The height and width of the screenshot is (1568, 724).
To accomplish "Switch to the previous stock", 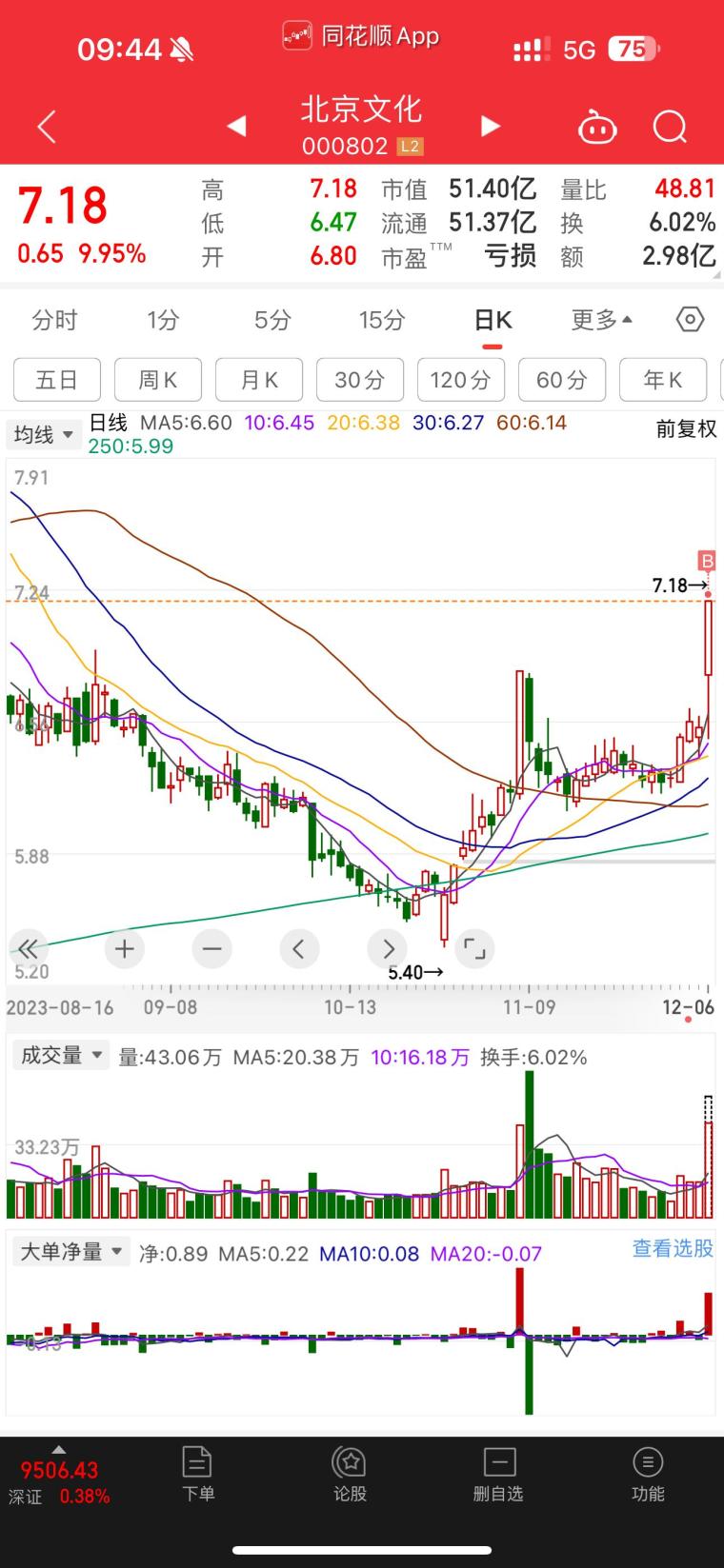I will coord(236,126).
